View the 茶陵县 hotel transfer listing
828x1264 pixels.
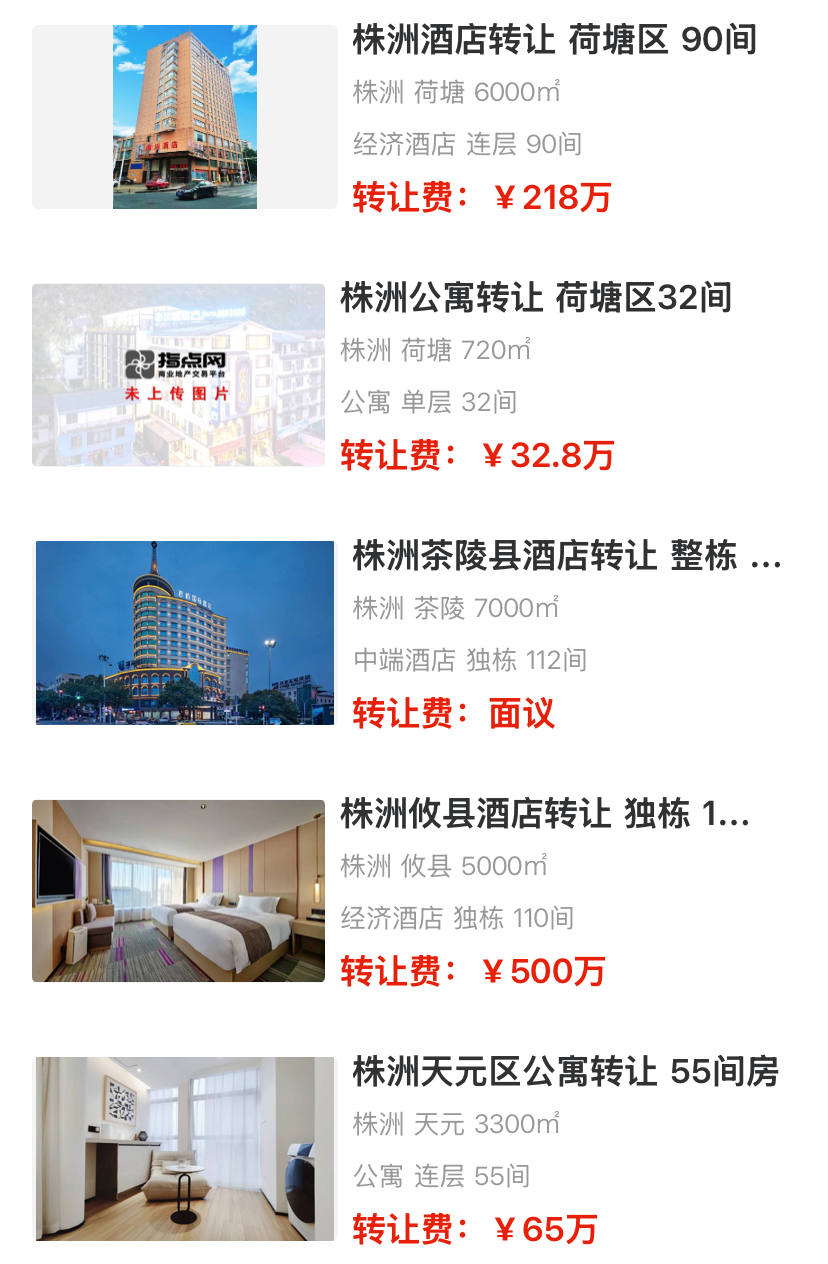(x=566, y=556)
